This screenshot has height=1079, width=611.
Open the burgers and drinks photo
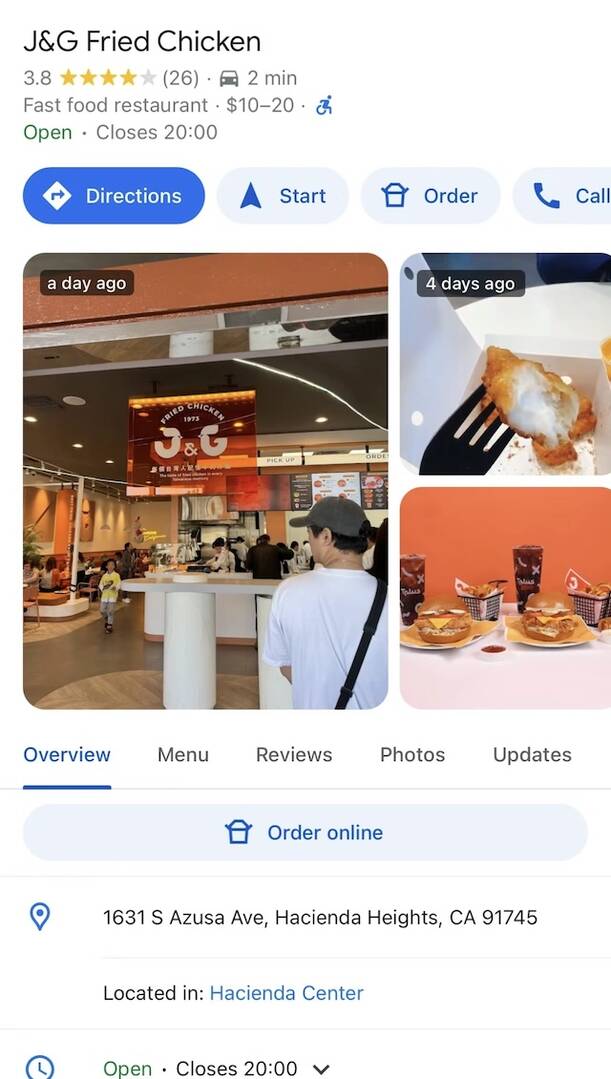click(505, 598)
